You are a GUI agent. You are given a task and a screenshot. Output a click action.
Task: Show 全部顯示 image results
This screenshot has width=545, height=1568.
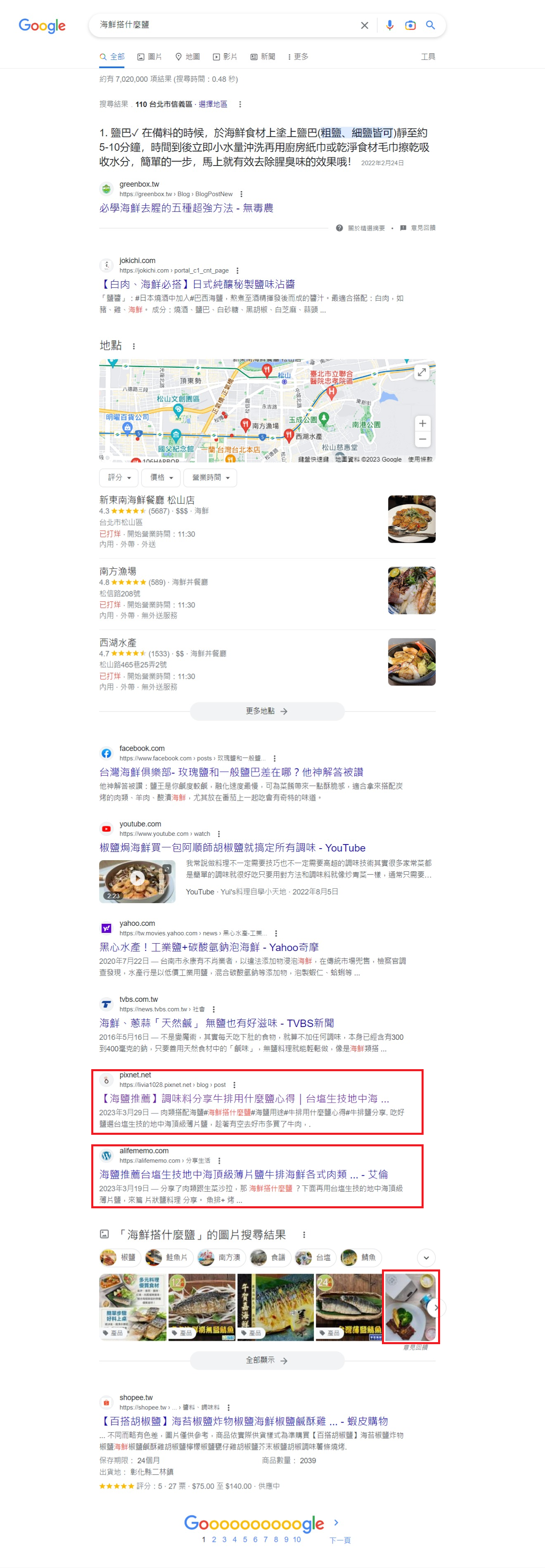[267, 1360]
